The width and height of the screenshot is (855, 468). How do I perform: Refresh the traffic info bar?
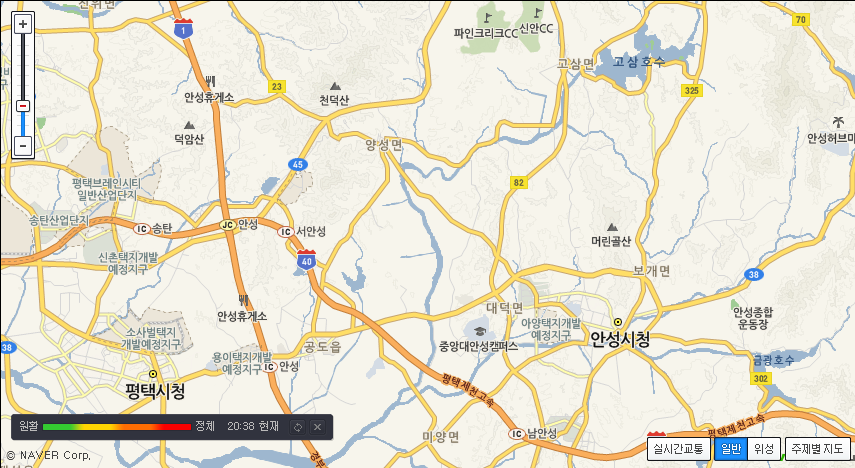(x=297, y=427)
